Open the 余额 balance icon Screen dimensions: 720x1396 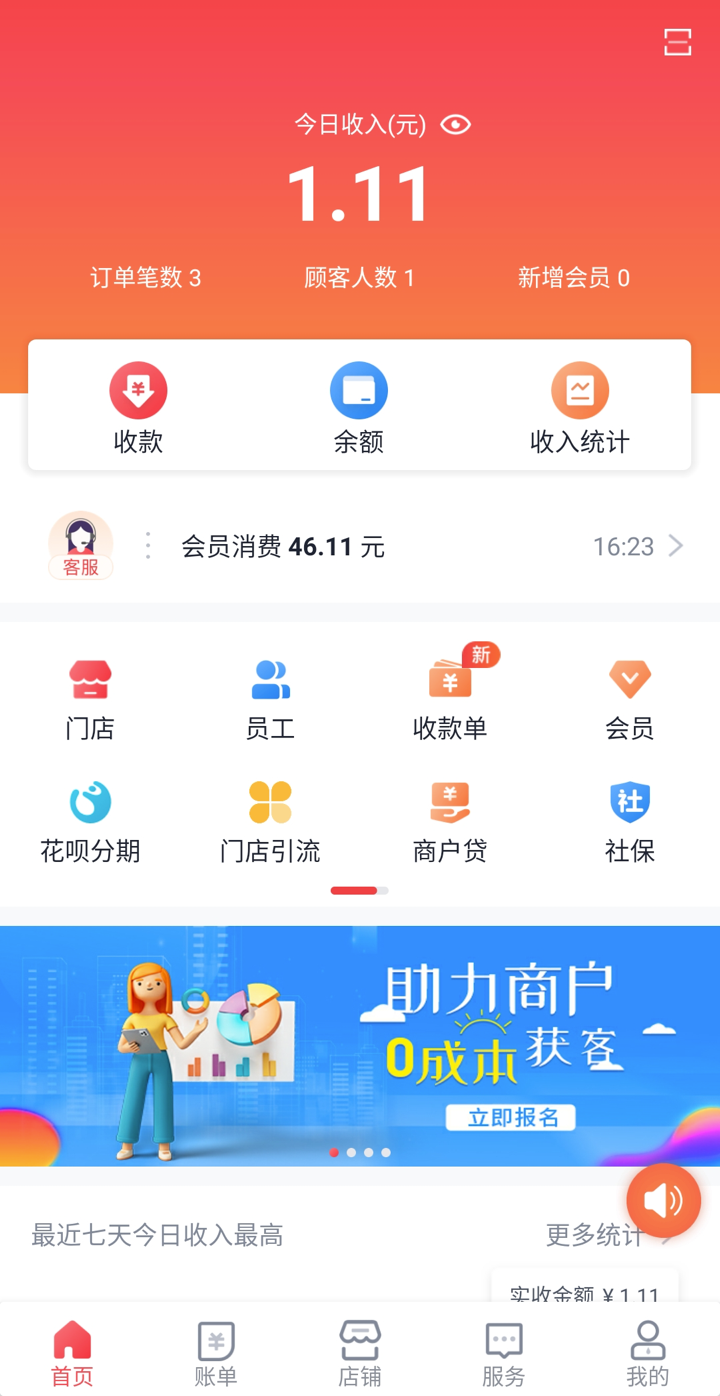(x=358, y=405)
